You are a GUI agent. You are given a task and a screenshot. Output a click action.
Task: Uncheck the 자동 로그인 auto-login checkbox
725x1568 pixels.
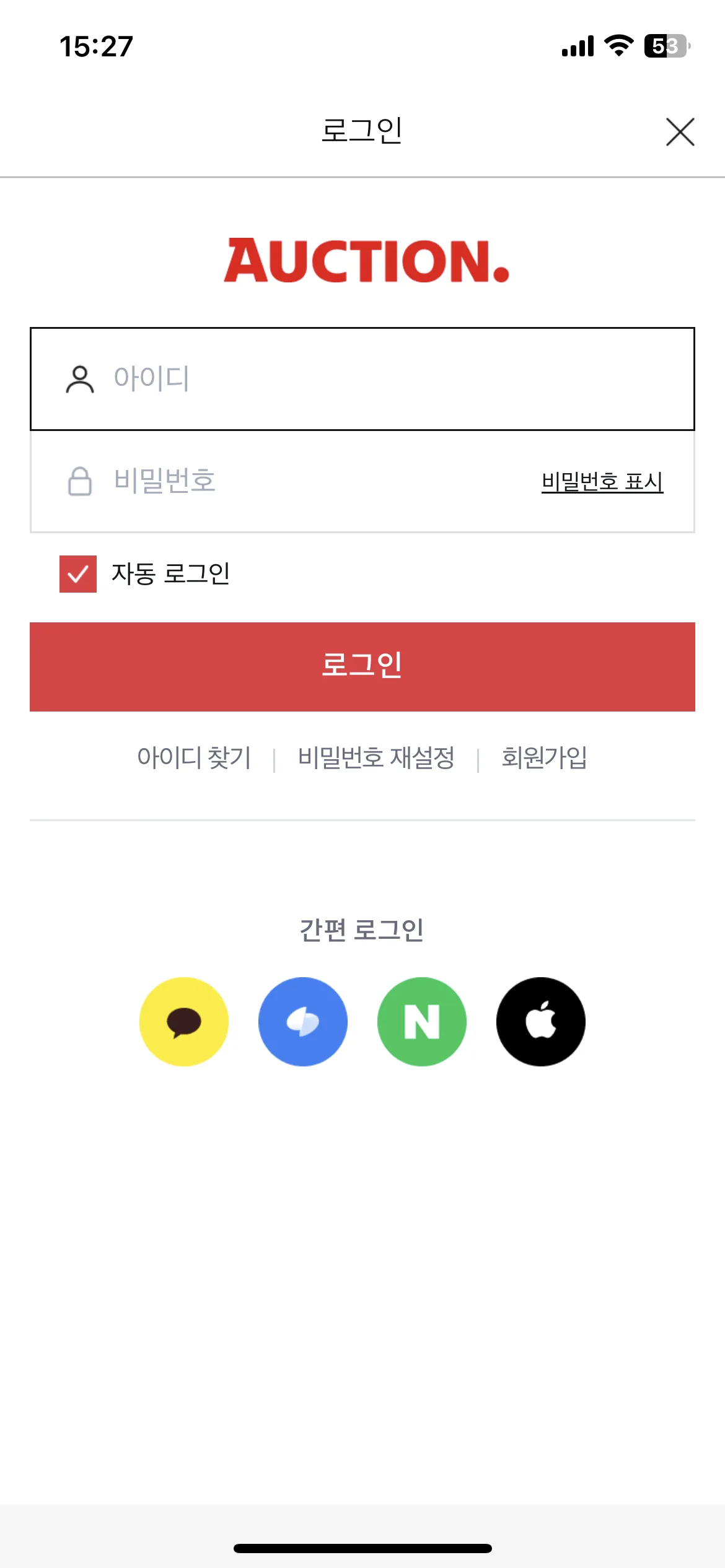click(77, 576)
